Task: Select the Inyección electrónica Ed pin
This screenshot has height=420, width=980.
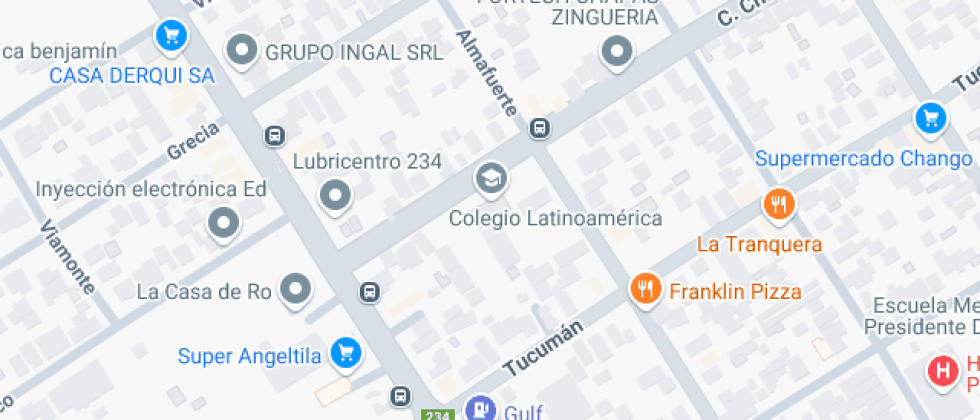Action: (x=223, y=223)
